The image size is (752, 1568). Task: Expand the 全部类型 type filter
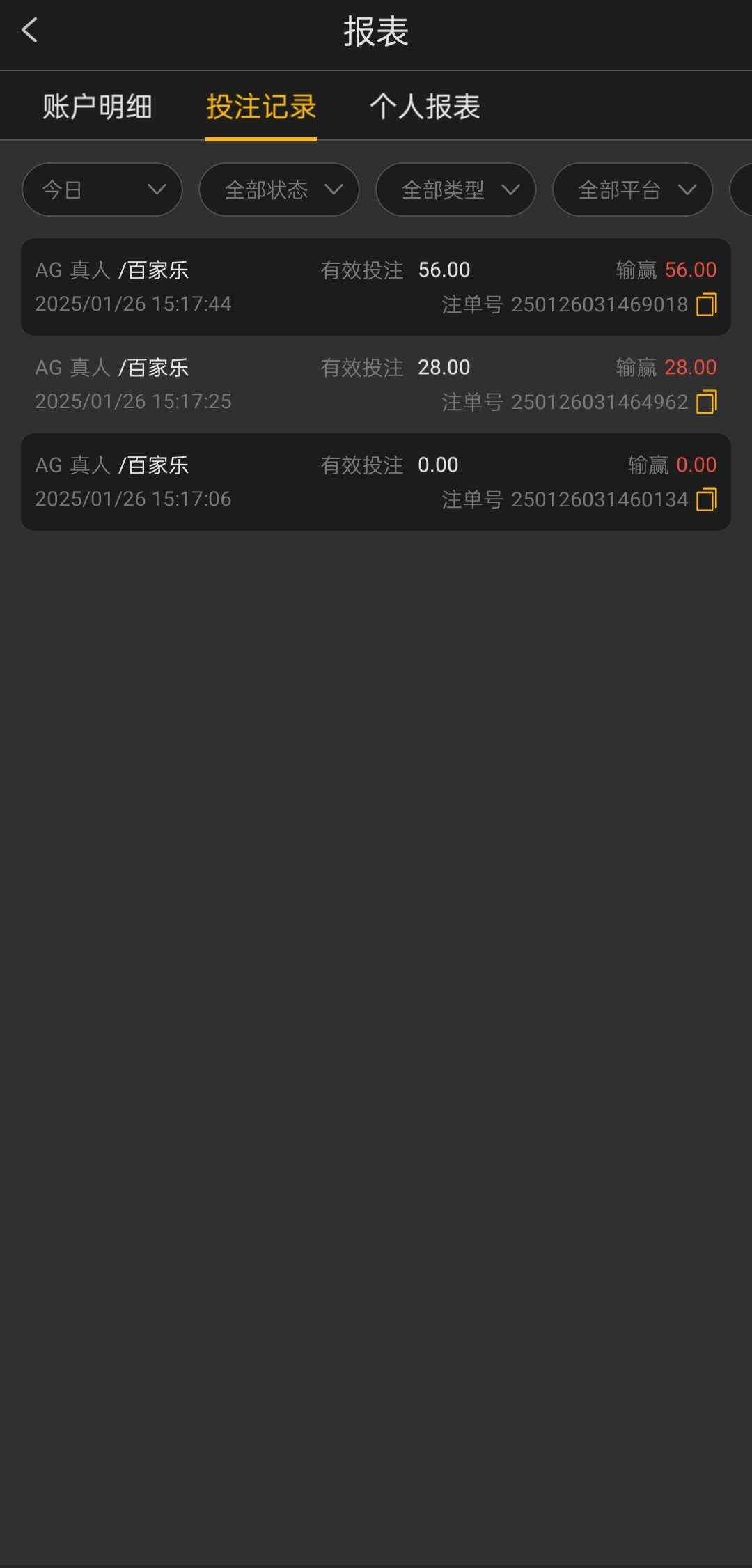[x=456, y=189]
